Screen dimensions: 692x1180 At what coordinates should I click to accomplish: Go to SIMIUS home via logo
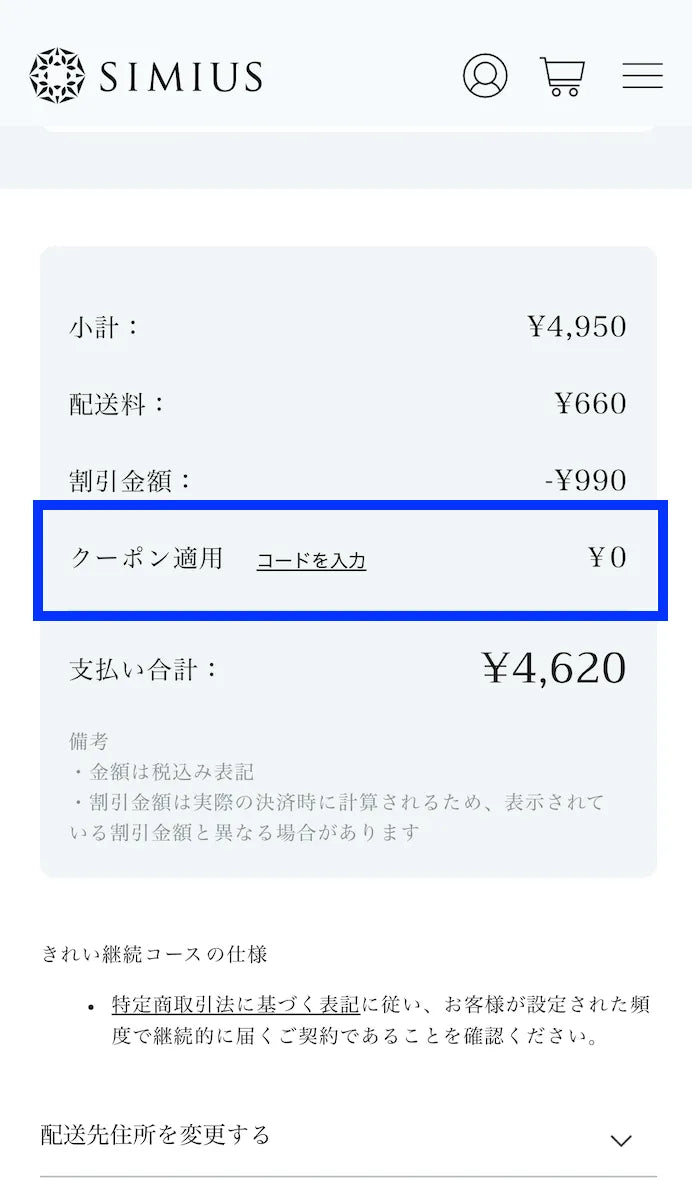[x=146, y=75]
